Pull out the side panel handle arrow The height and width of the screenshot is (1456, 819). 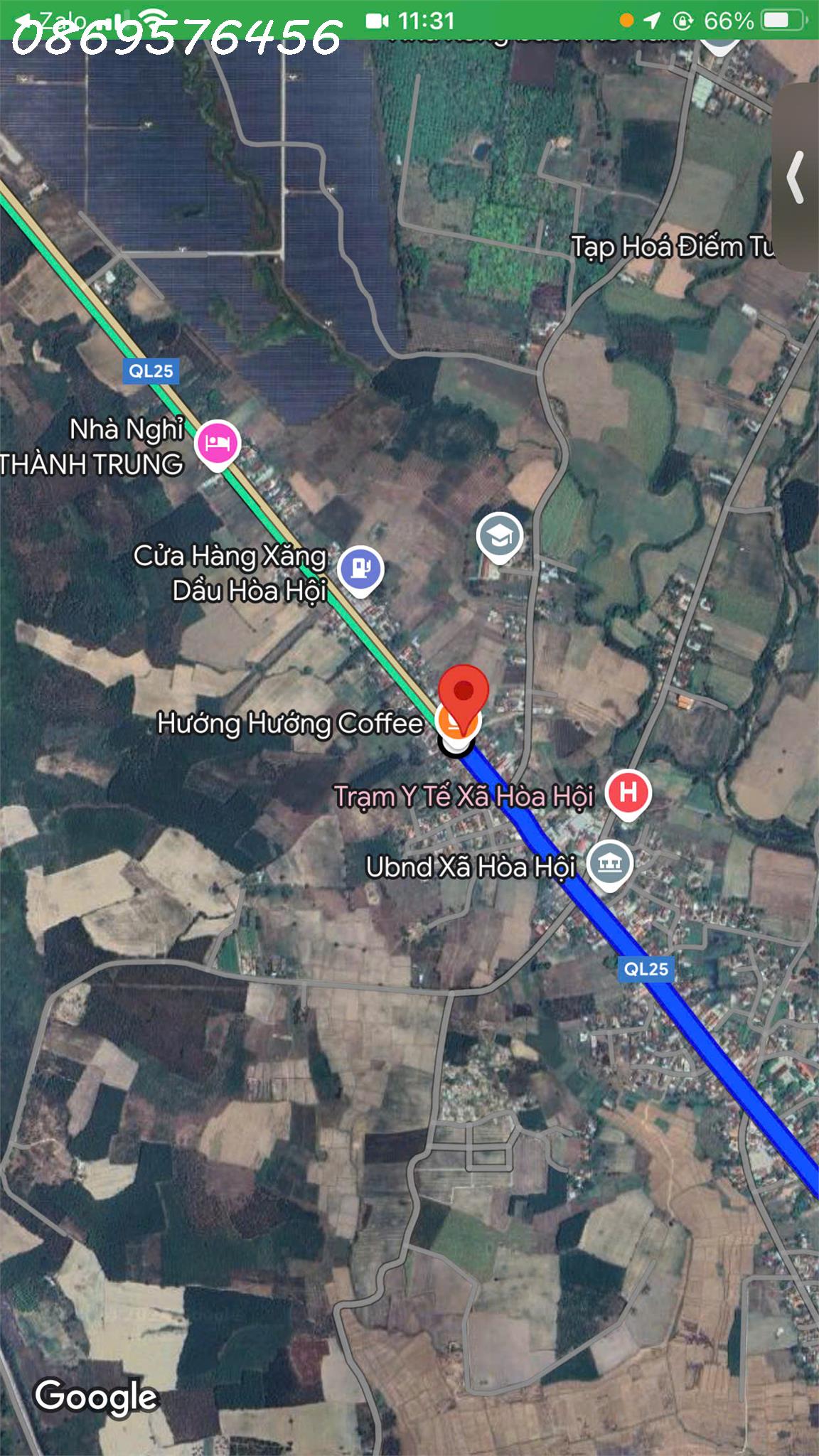click(x=796, y=177)
